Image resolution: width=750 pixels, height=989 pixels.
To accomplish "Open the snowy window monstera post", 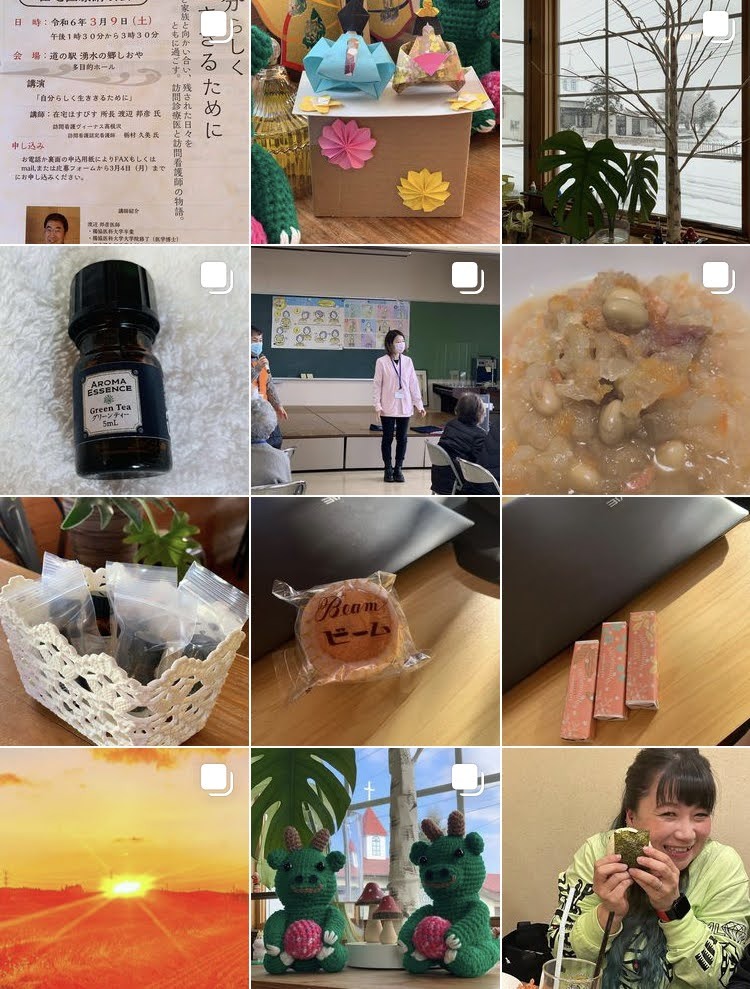I will (626, 120).
